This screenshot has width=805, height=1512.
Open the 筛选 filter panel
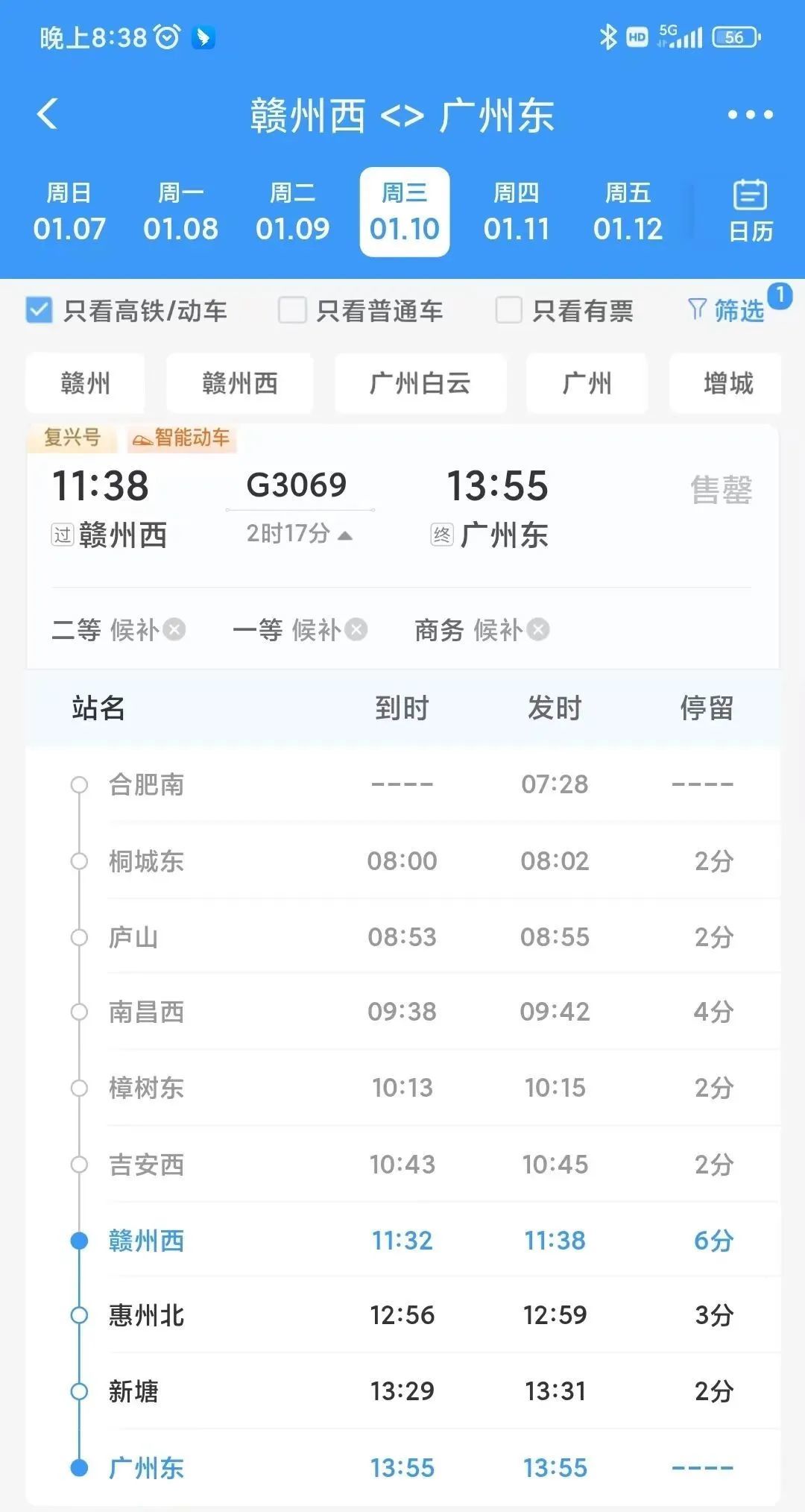pyautogui.click(x=727, y=310)
